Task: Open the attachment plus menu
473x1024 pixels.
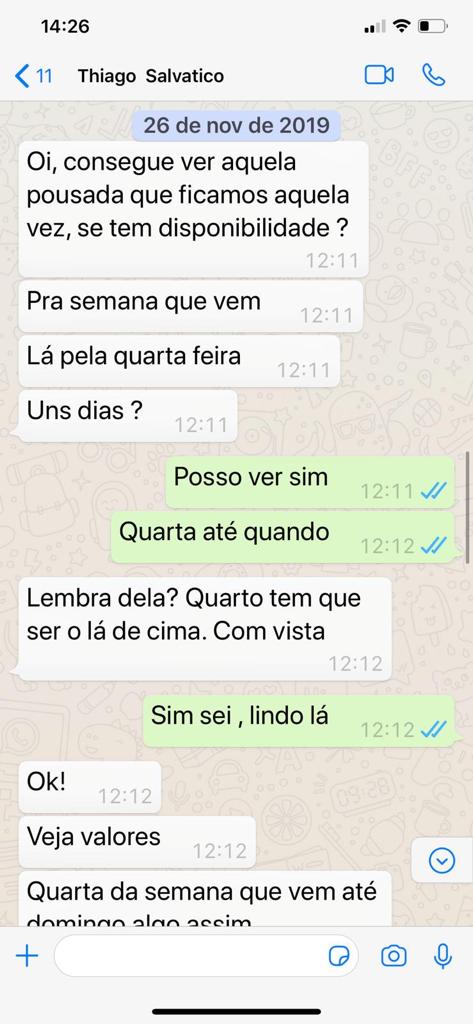Action: [27, 957]
